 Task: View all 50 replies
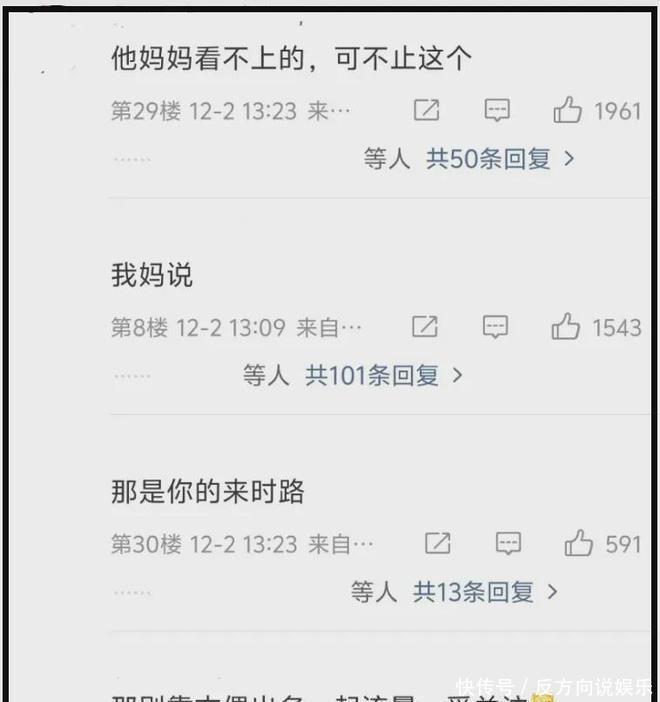tap(500, 159)
